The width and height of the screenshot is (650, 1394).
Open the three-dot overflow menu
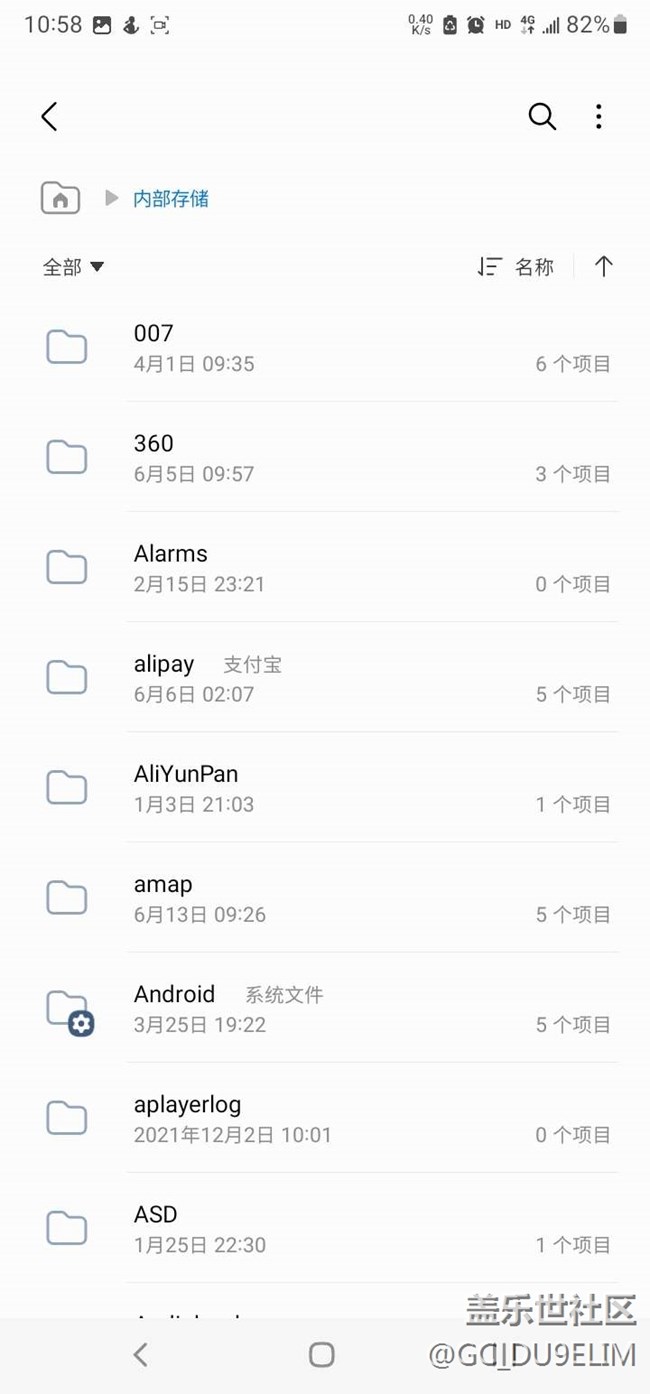tap(598, 117)
